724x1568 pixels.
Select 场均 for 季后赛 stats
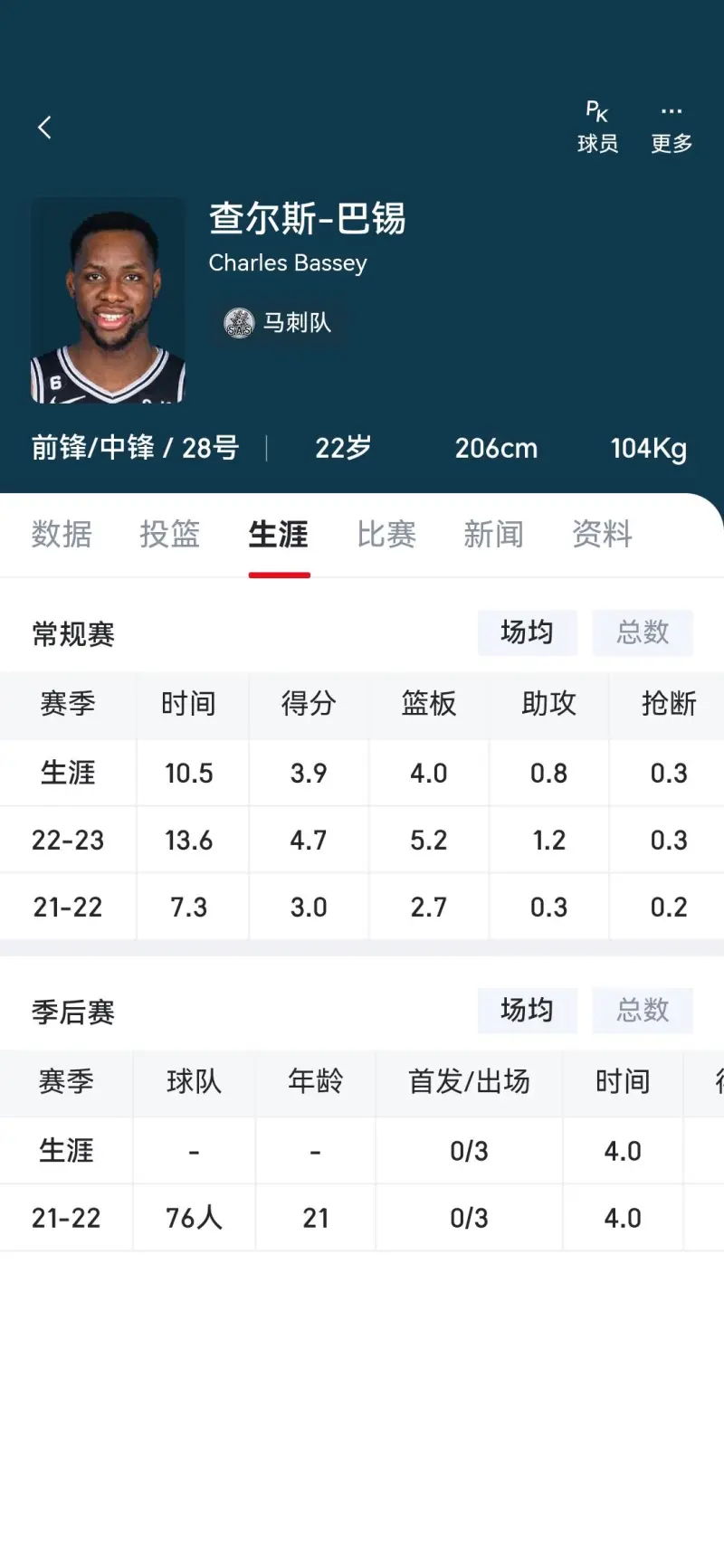528,1010
